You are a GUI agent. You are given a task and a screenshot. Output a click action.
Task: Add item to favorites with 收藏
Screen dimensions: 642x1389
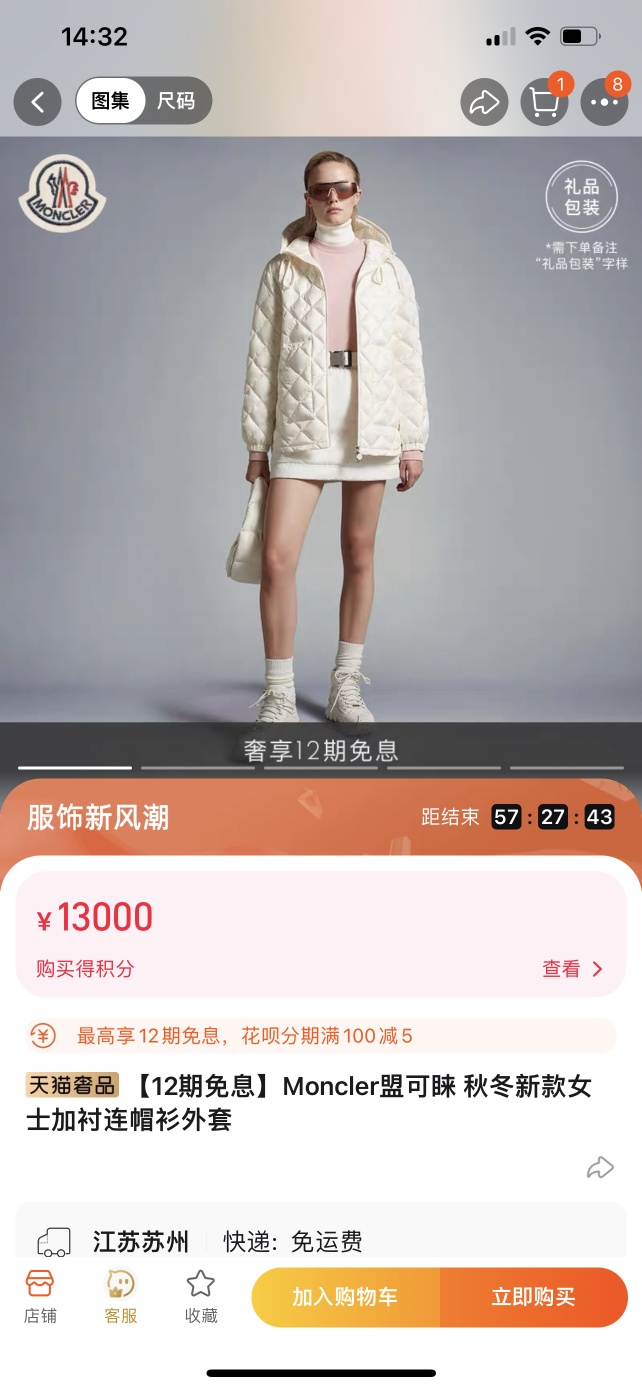point(201,1296)
